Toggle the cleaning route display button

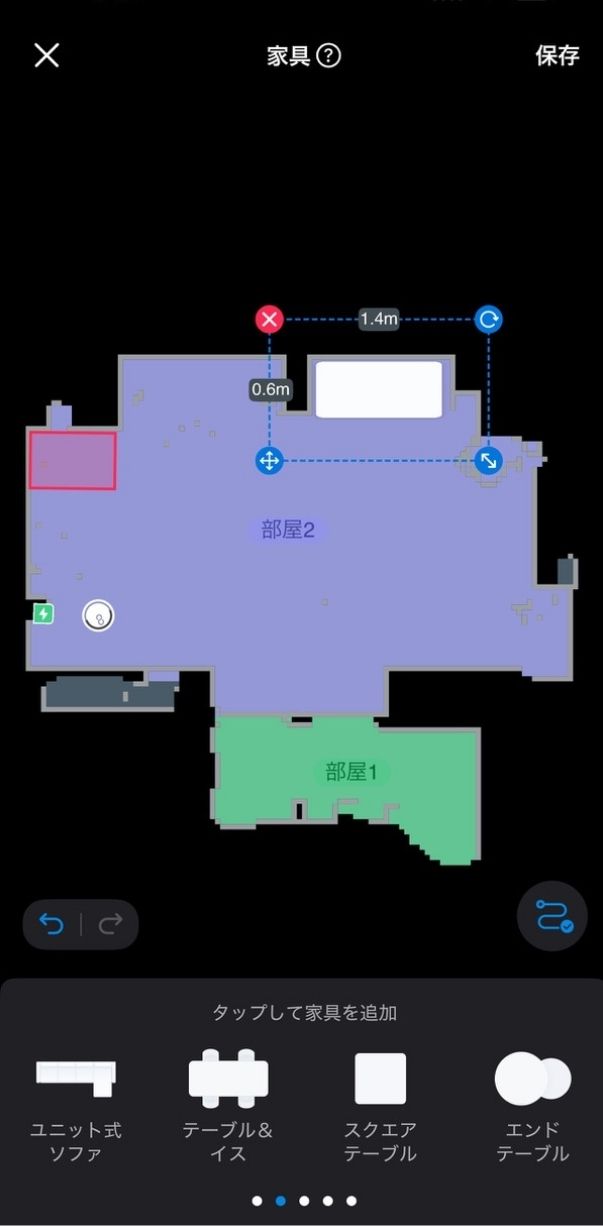pyautogui.click(x=552, y=916)
